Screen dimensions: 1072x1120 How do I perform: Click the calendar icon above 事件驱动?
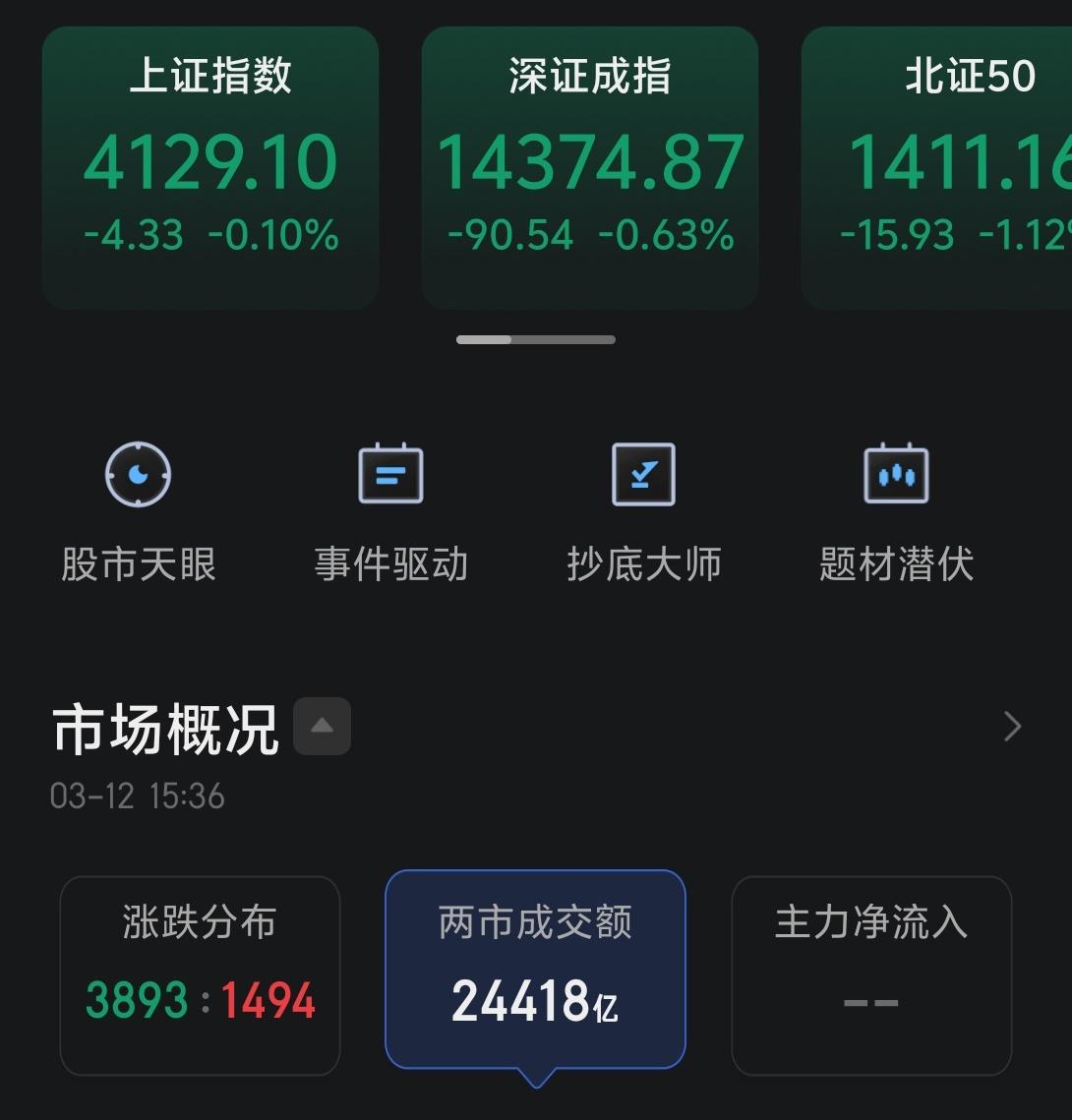[x=390, y=473]
